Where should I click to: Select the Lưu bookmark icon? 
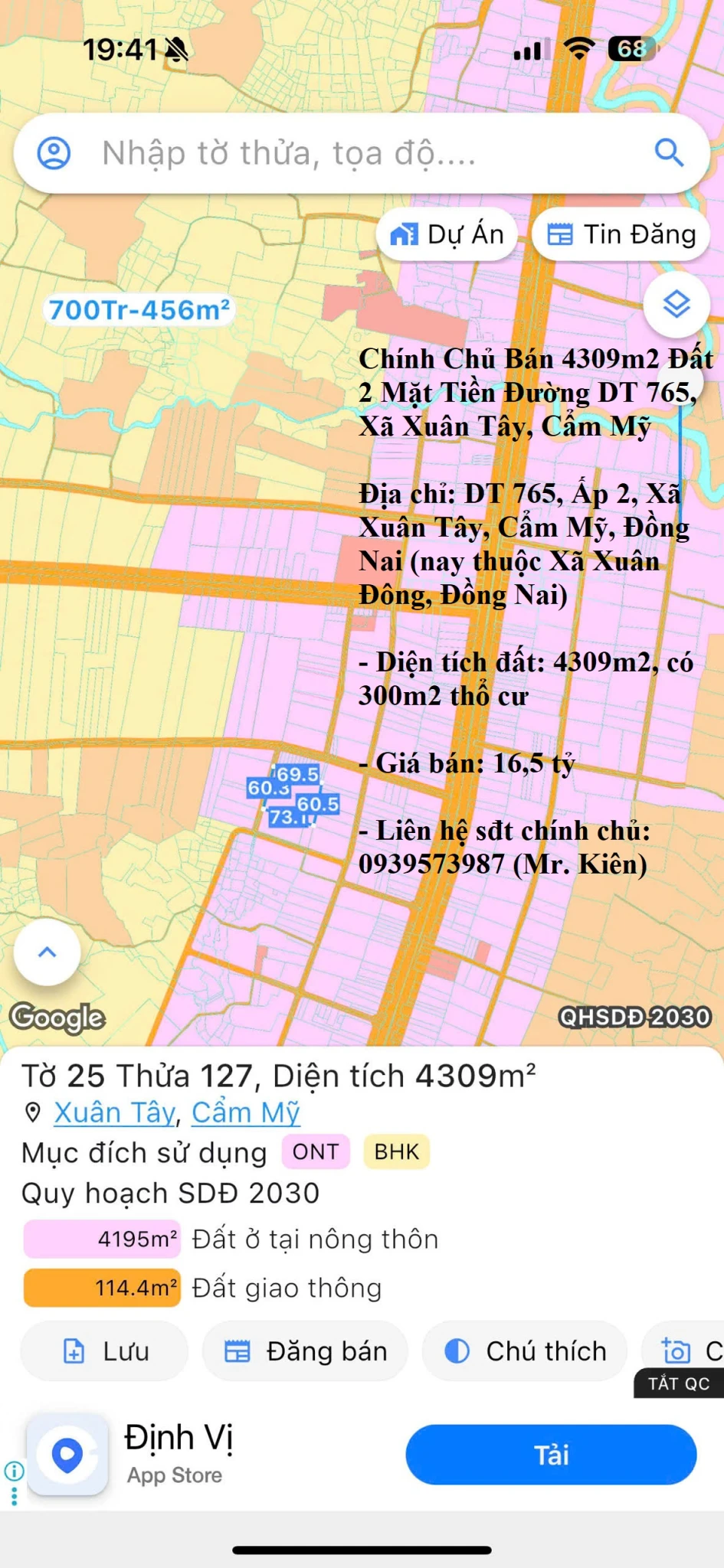point(71,1351)
